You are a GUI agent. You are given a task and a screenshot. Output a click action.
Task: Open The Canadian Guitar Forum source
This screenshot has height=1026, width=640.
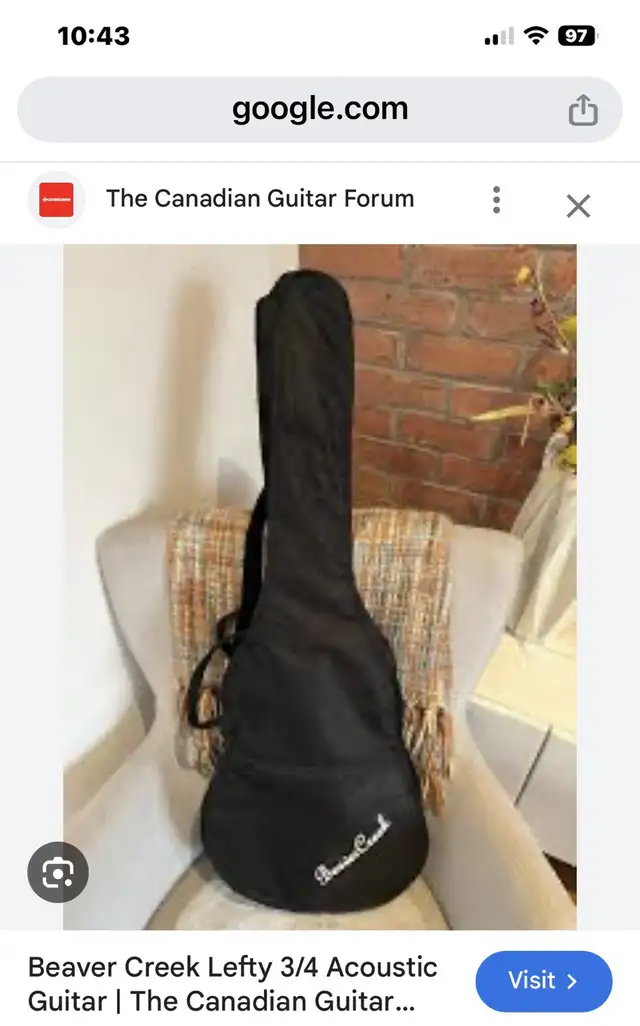260,199
